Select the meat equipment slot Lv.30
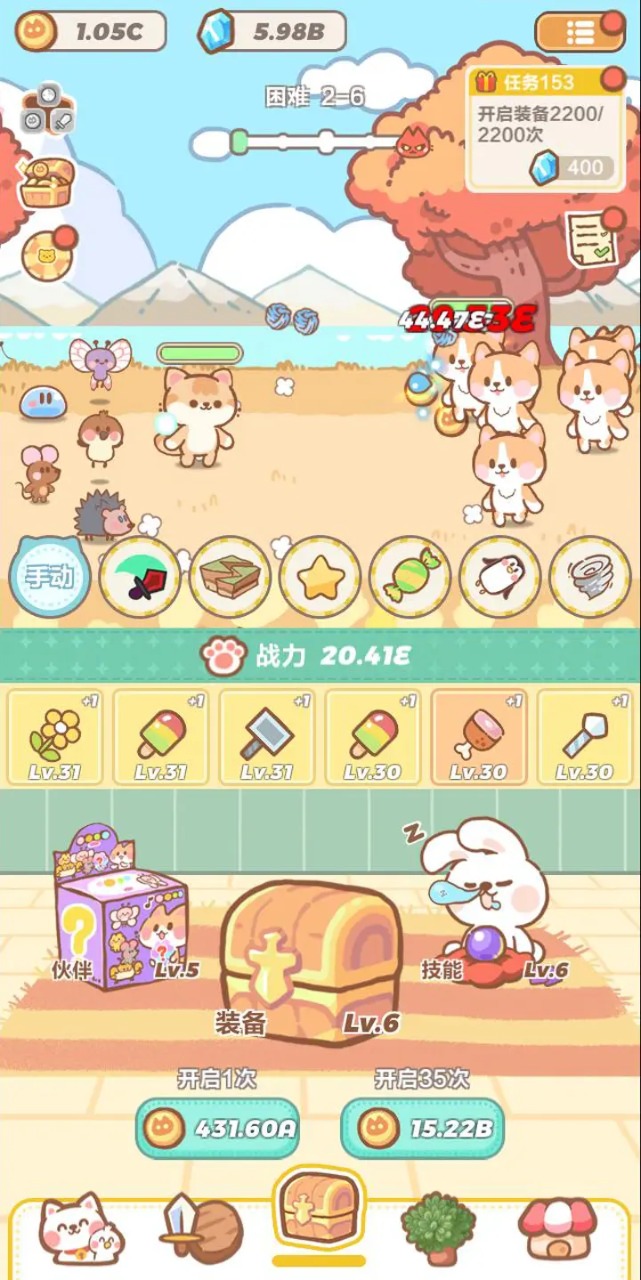This screenshot has height=1280, width=641. 477,737
